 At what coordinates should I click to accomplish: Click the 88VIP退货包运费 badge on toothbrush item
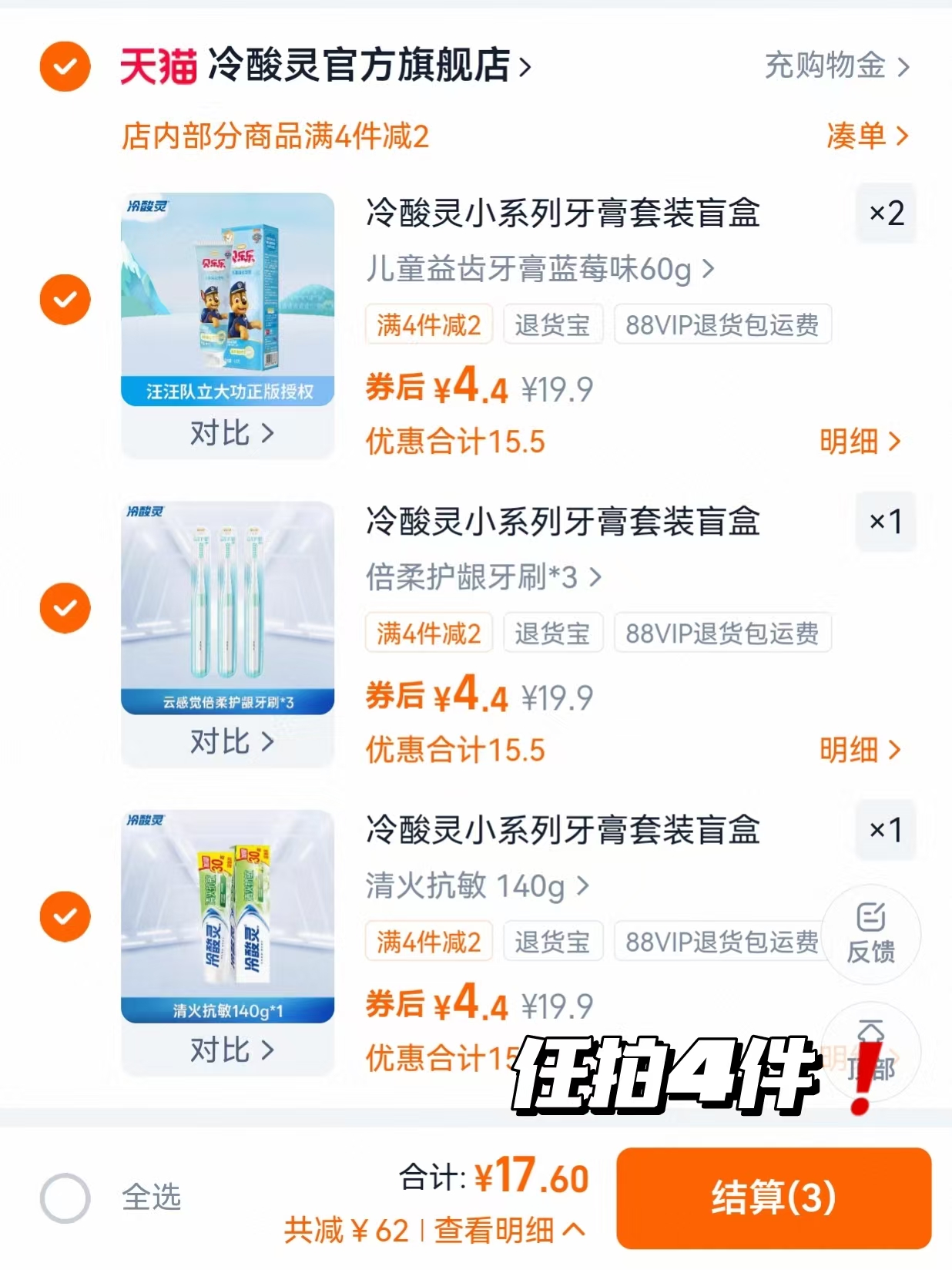[722, 633]
